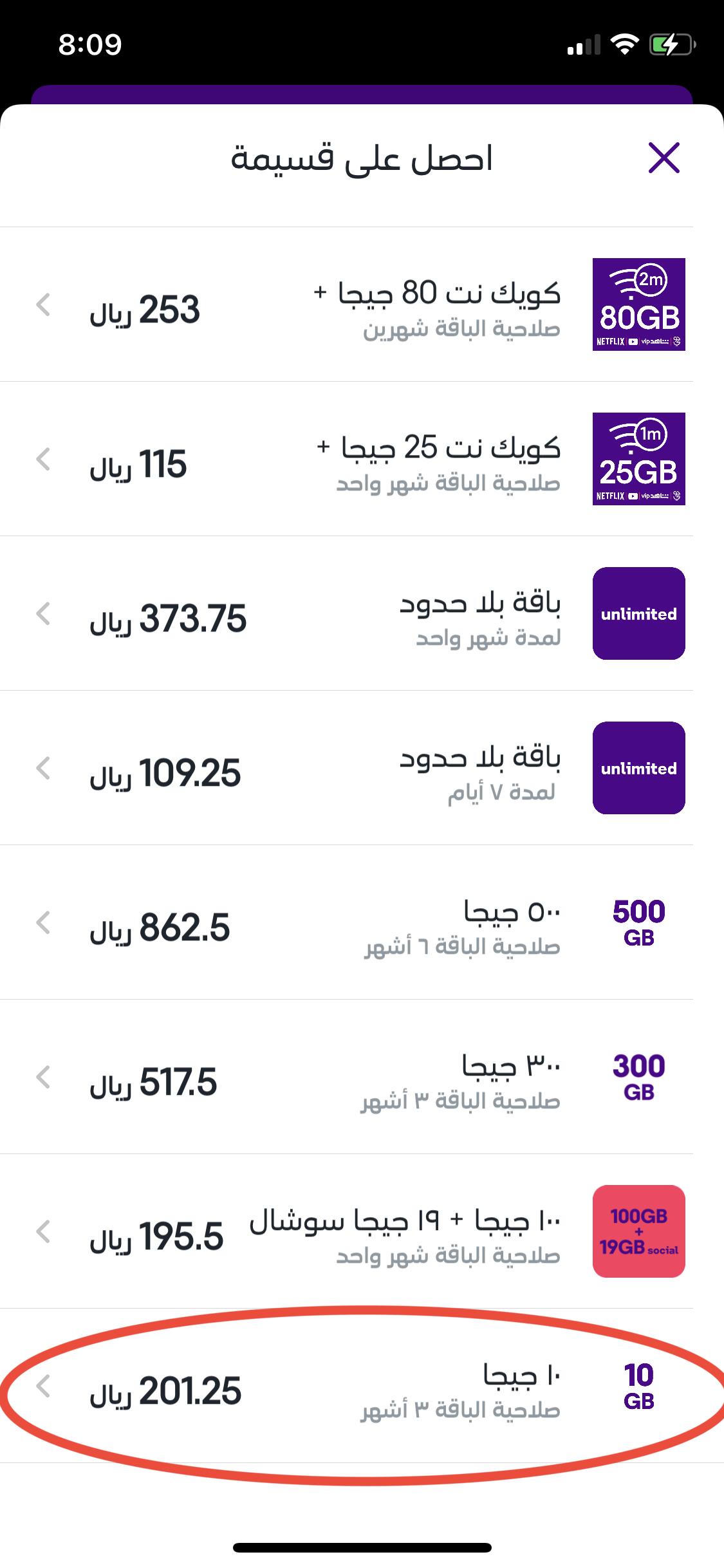Choose the 100 GB + 19 GB social package

(x=360, y=1232)
